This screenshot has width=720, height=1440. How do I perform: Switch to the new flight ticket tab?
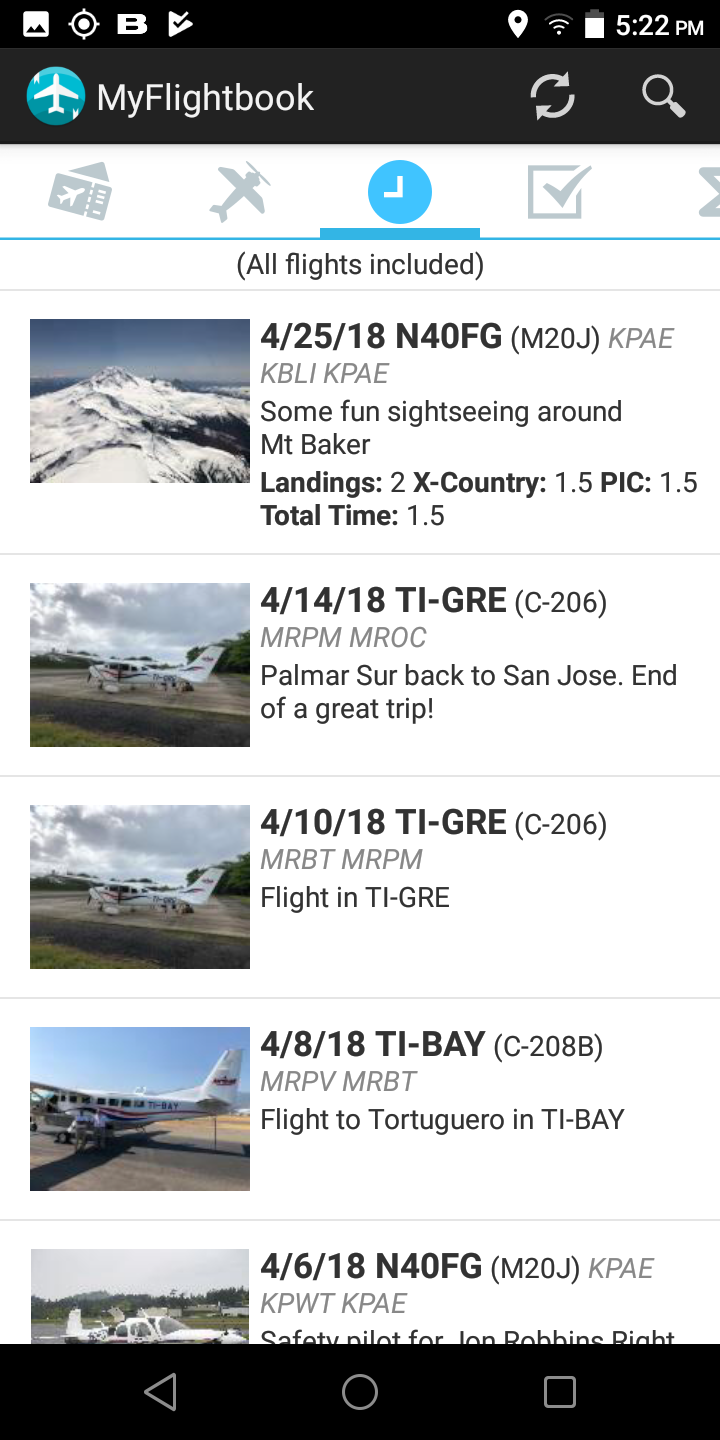[x=80, y=191]
